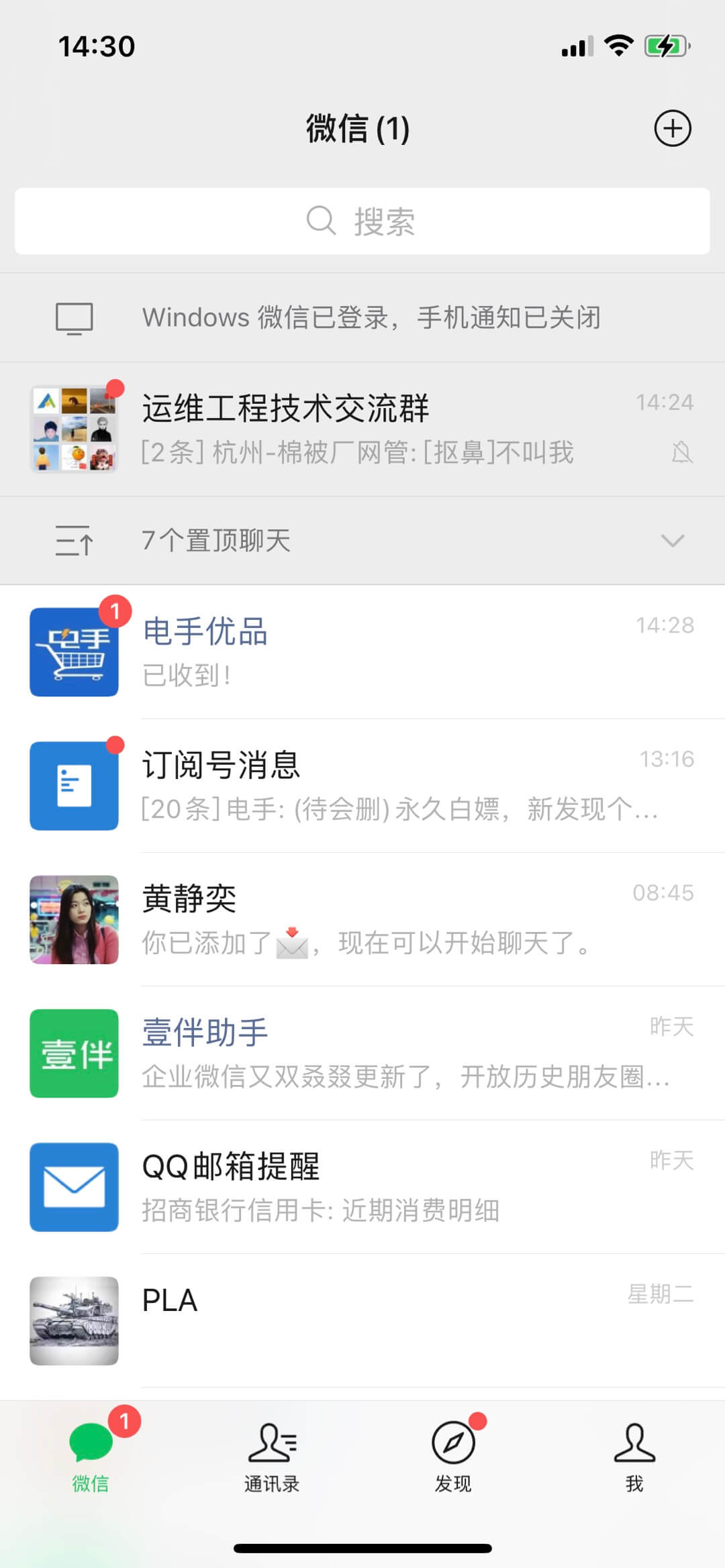This screenshot has width=725, height=1568.
Task: Open the 壹伴助手 green icon
Action: [74, 1053]
